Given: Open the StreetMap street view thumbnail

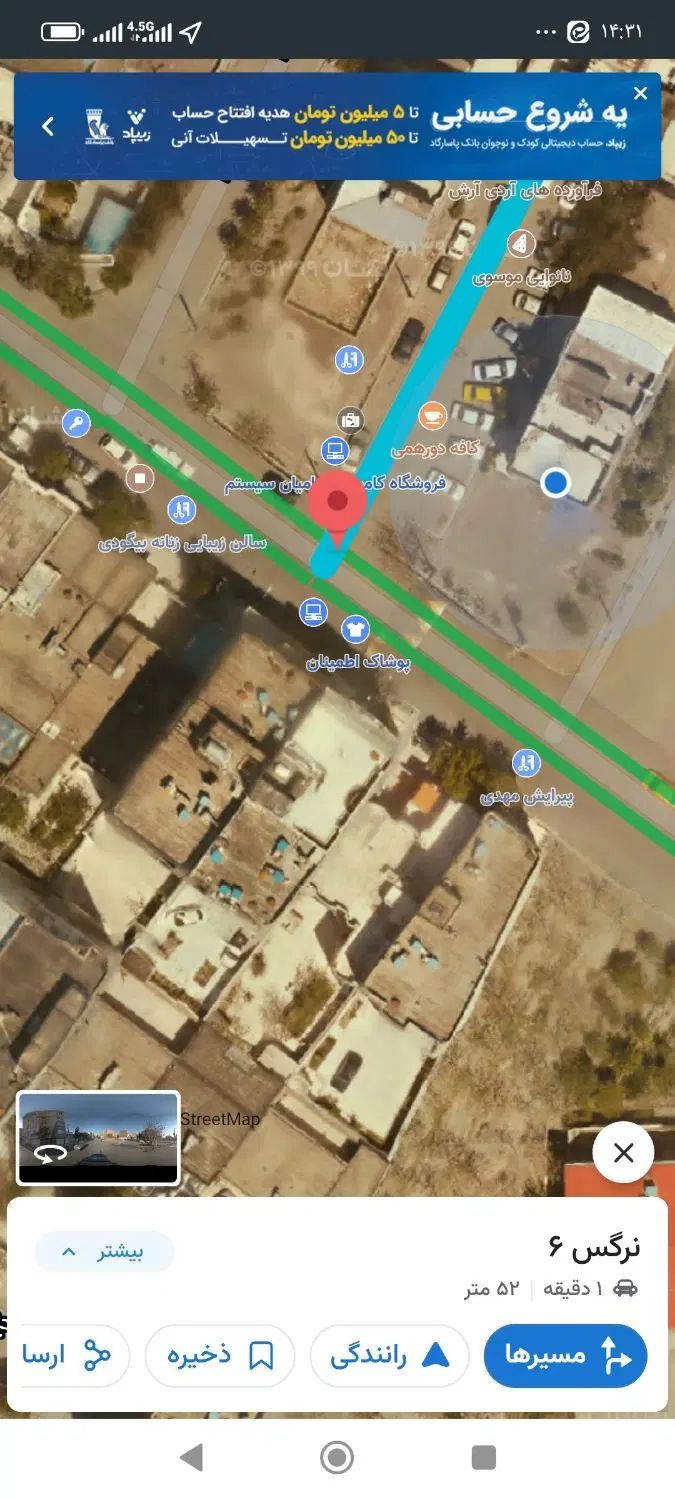Looking at the screenshot, I should [x=98, y=1138].
